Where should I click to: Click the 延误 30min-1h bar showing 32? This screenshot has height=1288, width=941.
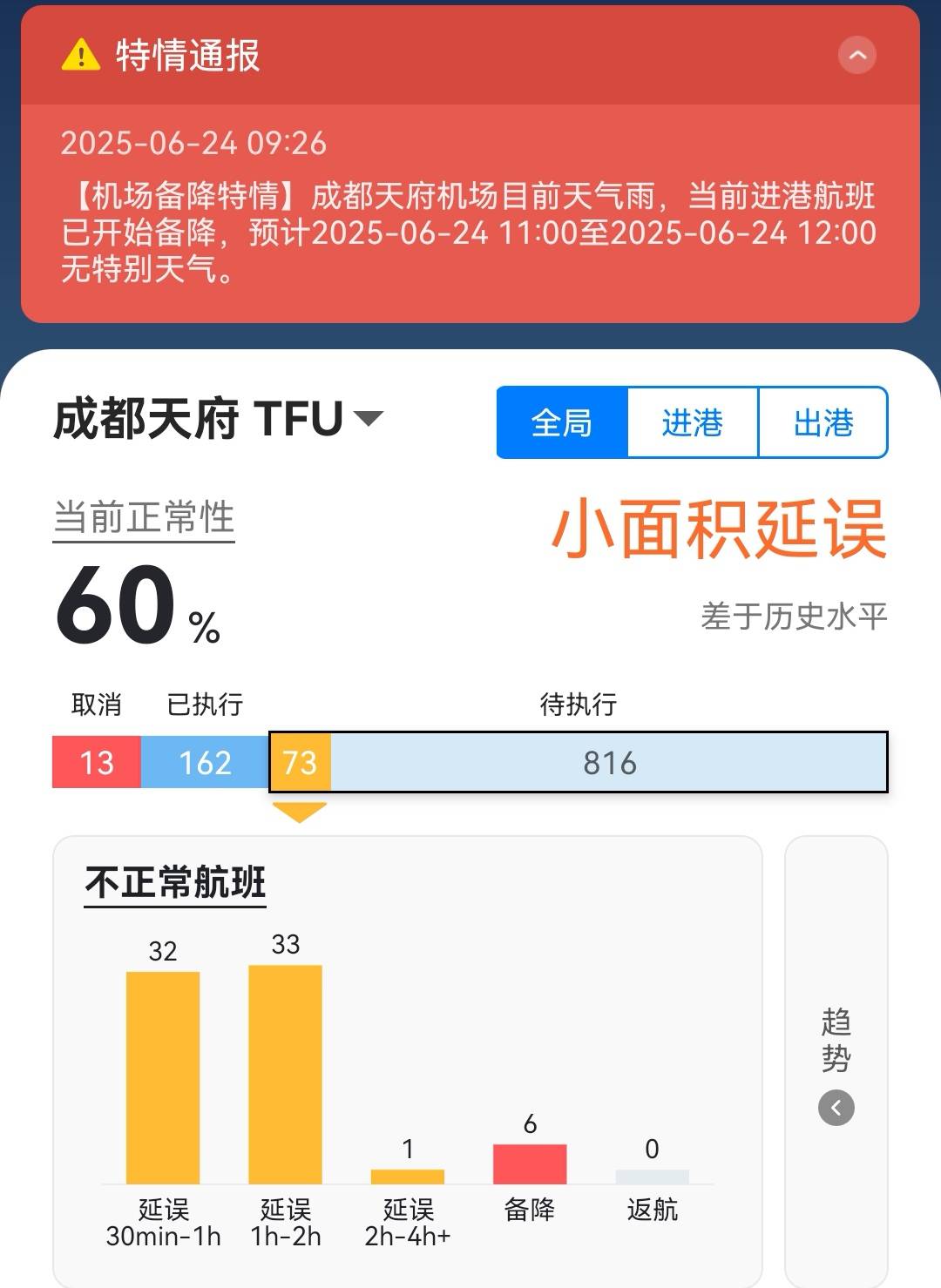click(162, 1071)
